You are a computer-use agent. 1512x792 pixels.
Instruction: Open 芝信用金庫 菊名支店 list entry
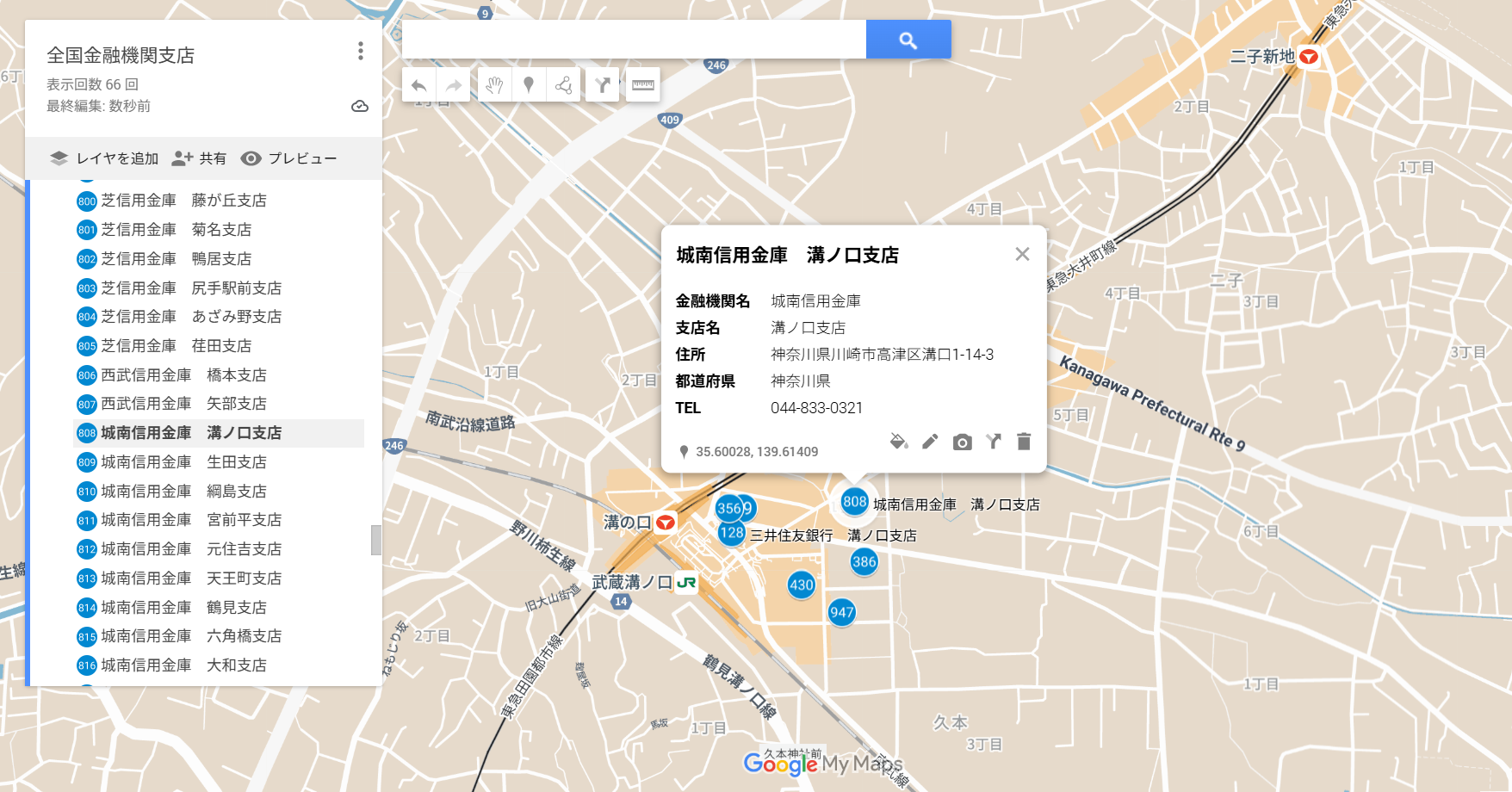coord(176,230)
